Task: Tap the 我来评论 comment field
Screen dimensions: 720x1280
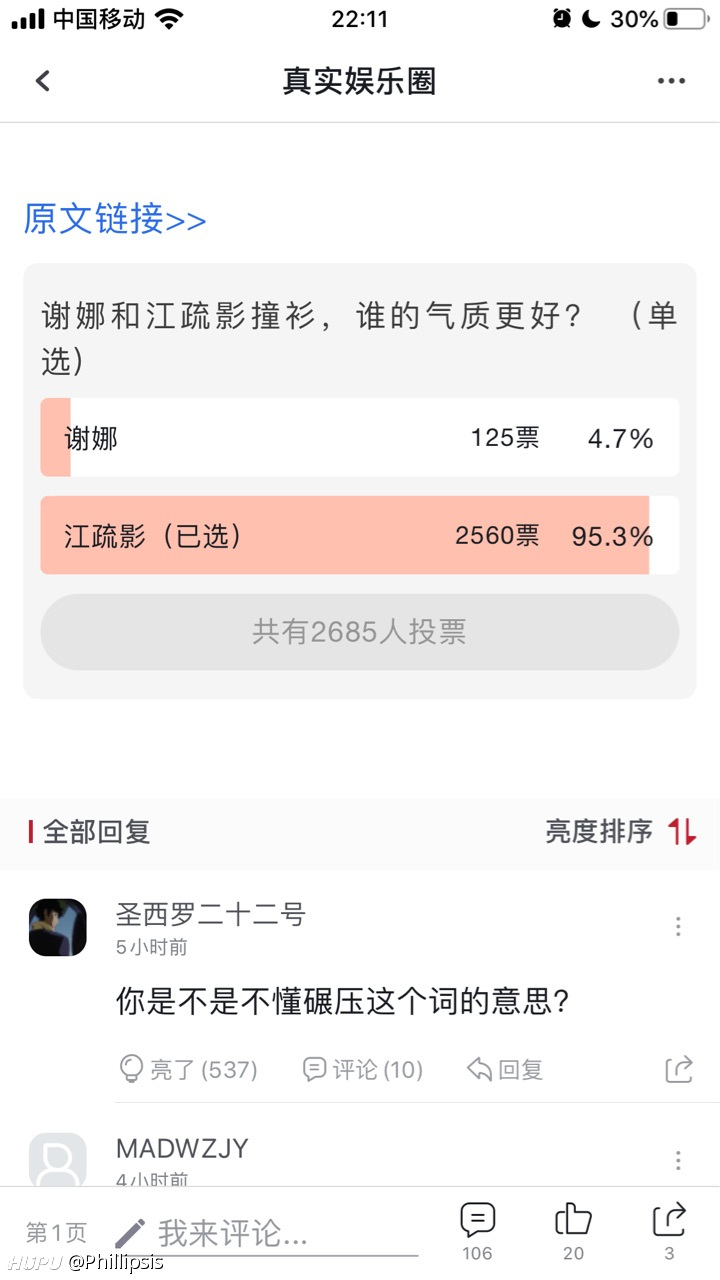Action: tap(265, 1234)
